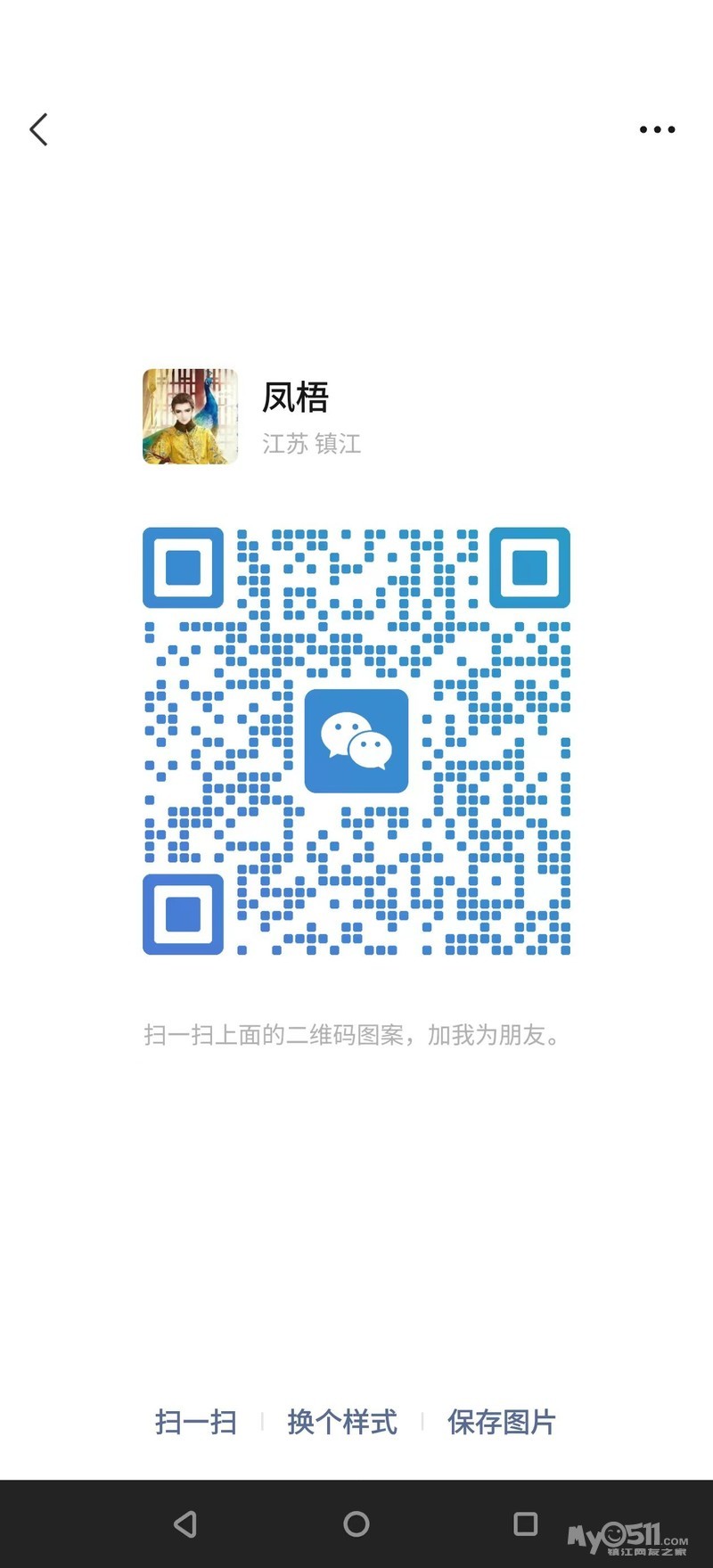Tap the system home button
The image size is (713, 1568).
[x=356, y=1524]
